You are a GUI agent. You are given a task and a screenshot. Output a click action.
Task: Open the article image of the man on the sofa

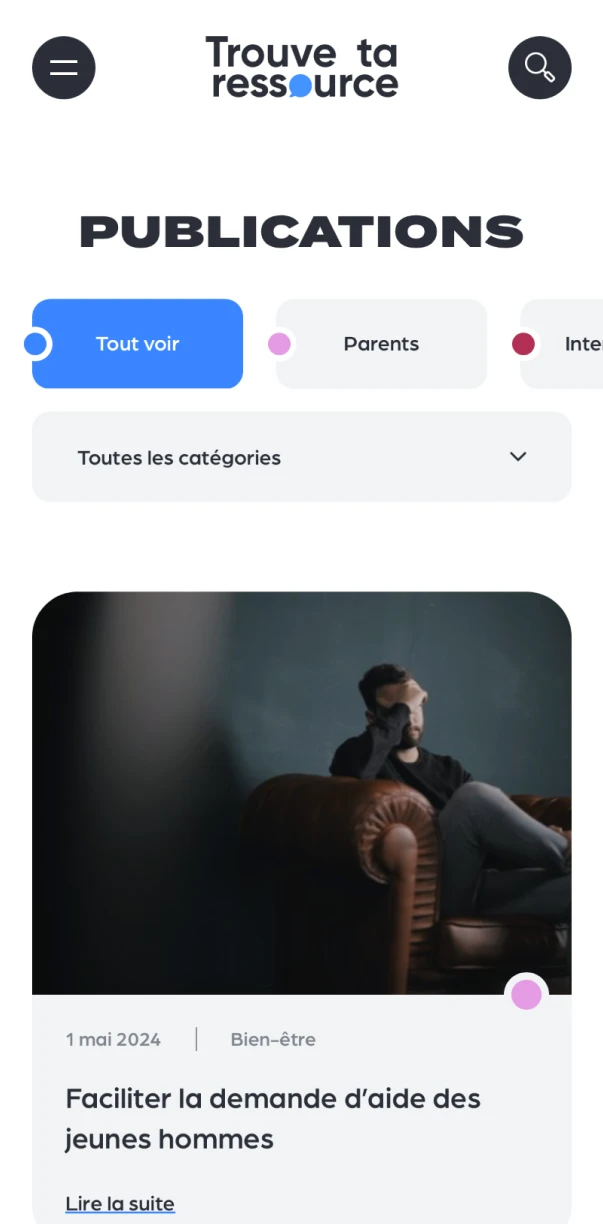tap(301, 792)
